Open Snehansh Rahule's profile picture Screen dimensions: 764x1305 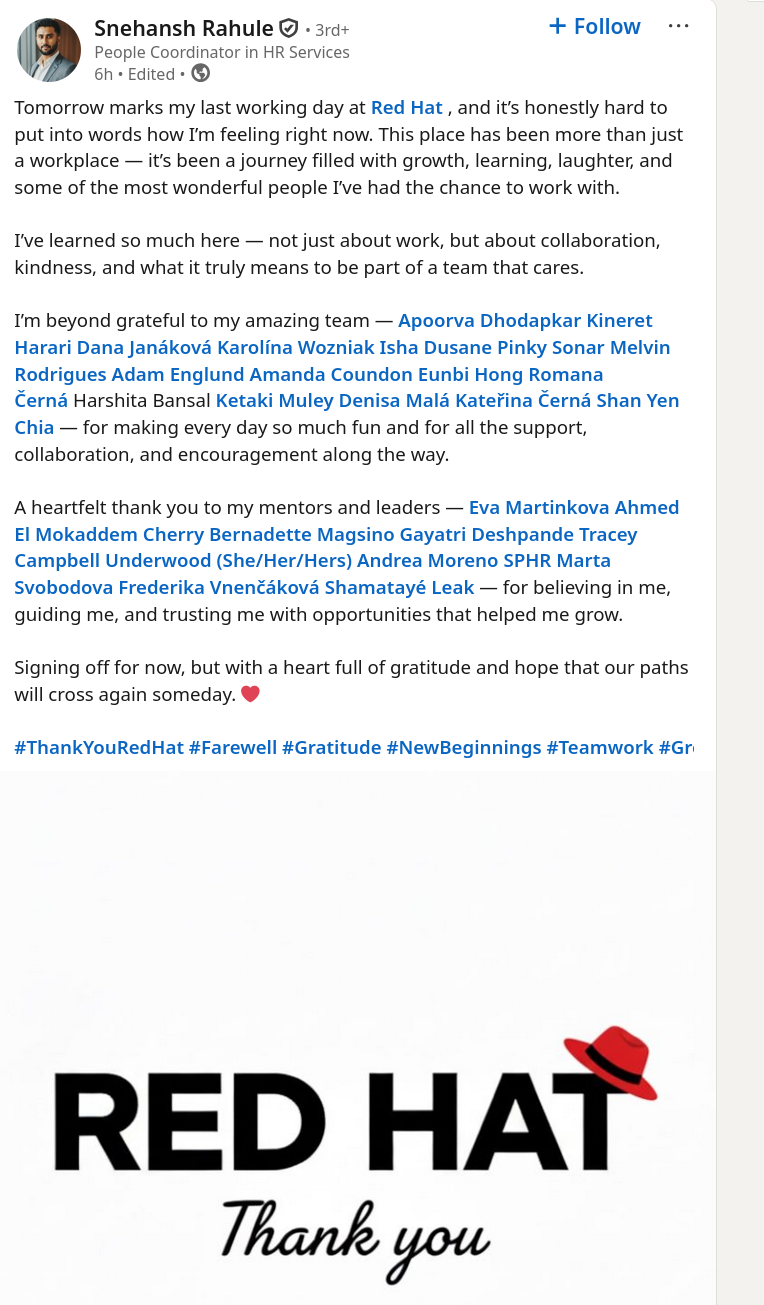click(49, 50)
